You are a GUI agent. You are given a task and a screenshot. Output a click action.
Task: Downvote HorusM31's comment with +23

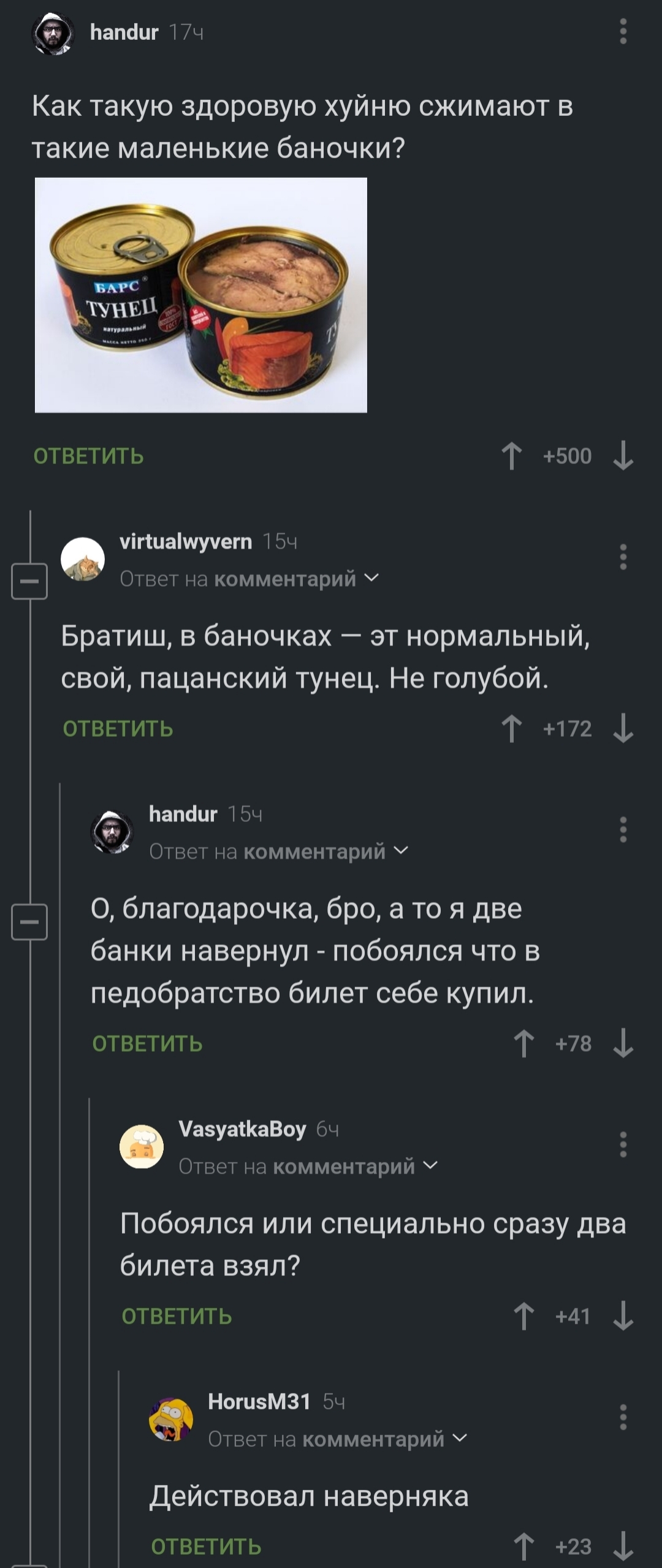tap(623, 1547)
